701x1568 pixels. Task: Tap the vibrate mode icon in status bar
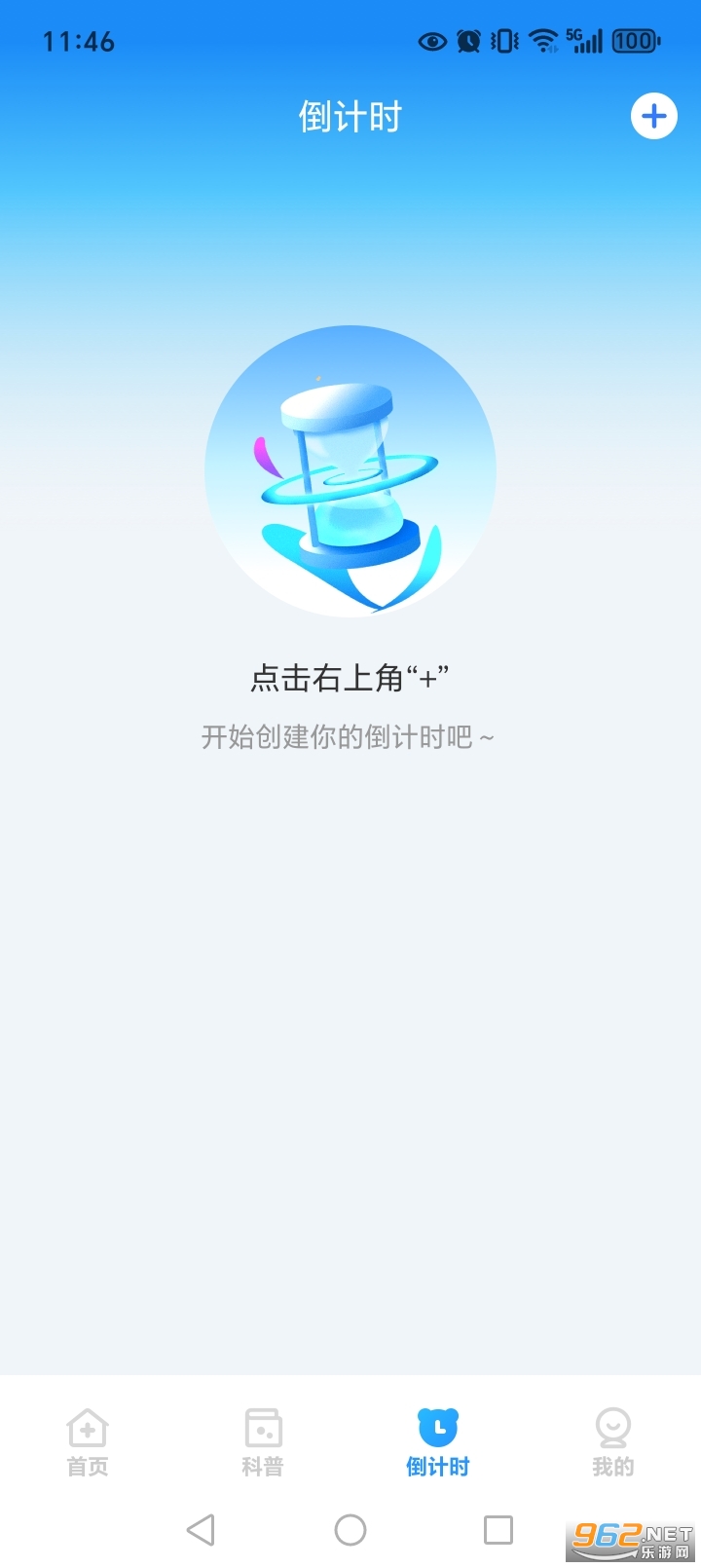pos(502,41)
